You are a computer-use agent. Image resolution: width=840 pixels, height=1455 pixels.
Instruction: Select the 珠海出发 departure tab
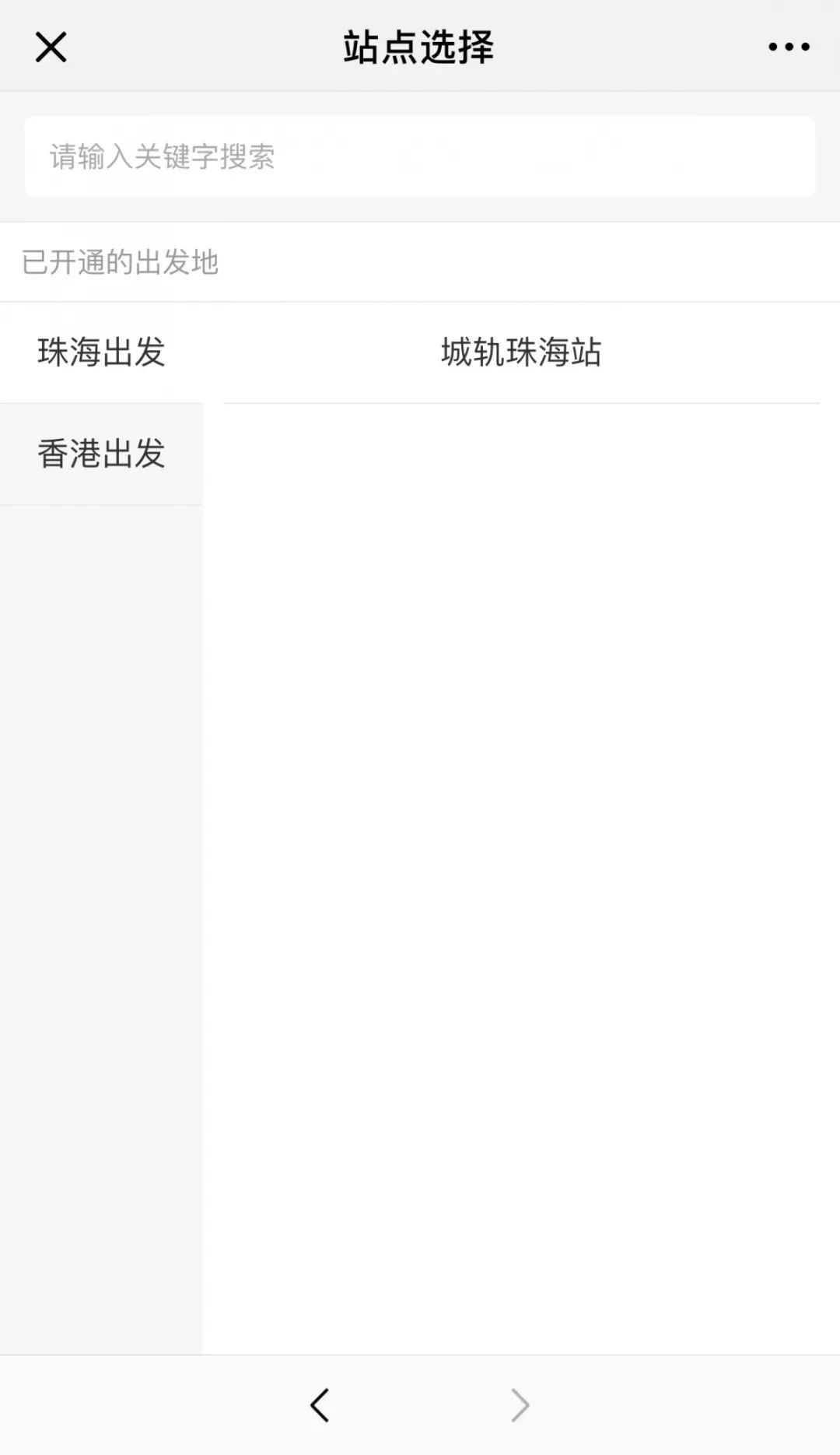pos(101,352)
